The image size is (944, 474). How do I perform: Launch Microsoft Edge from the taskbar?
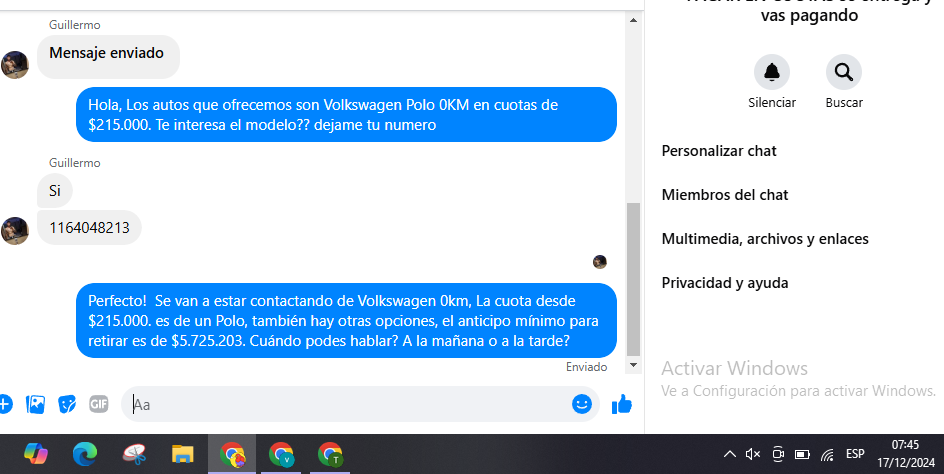point(85,454)
